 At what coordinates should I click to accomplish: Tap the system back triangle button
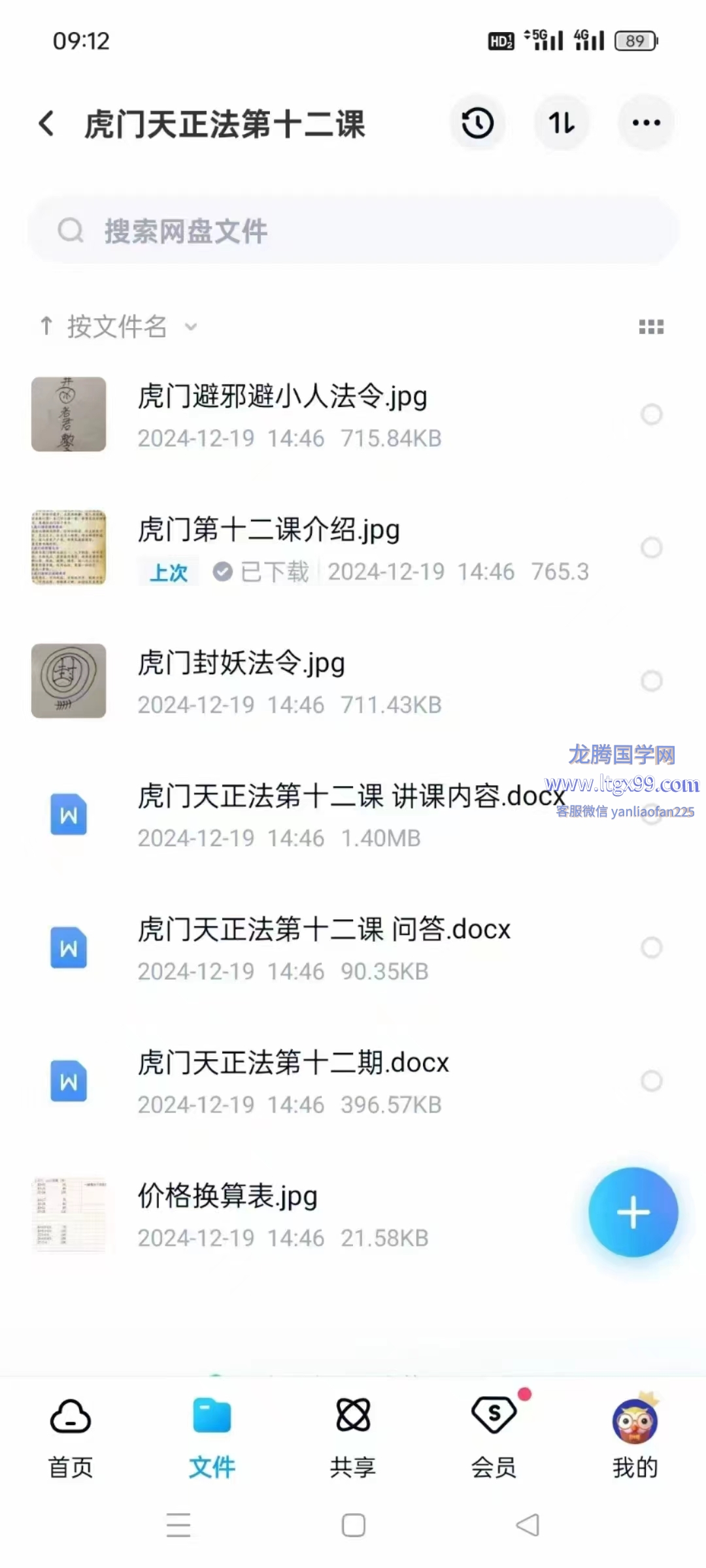coord(527,1526)
